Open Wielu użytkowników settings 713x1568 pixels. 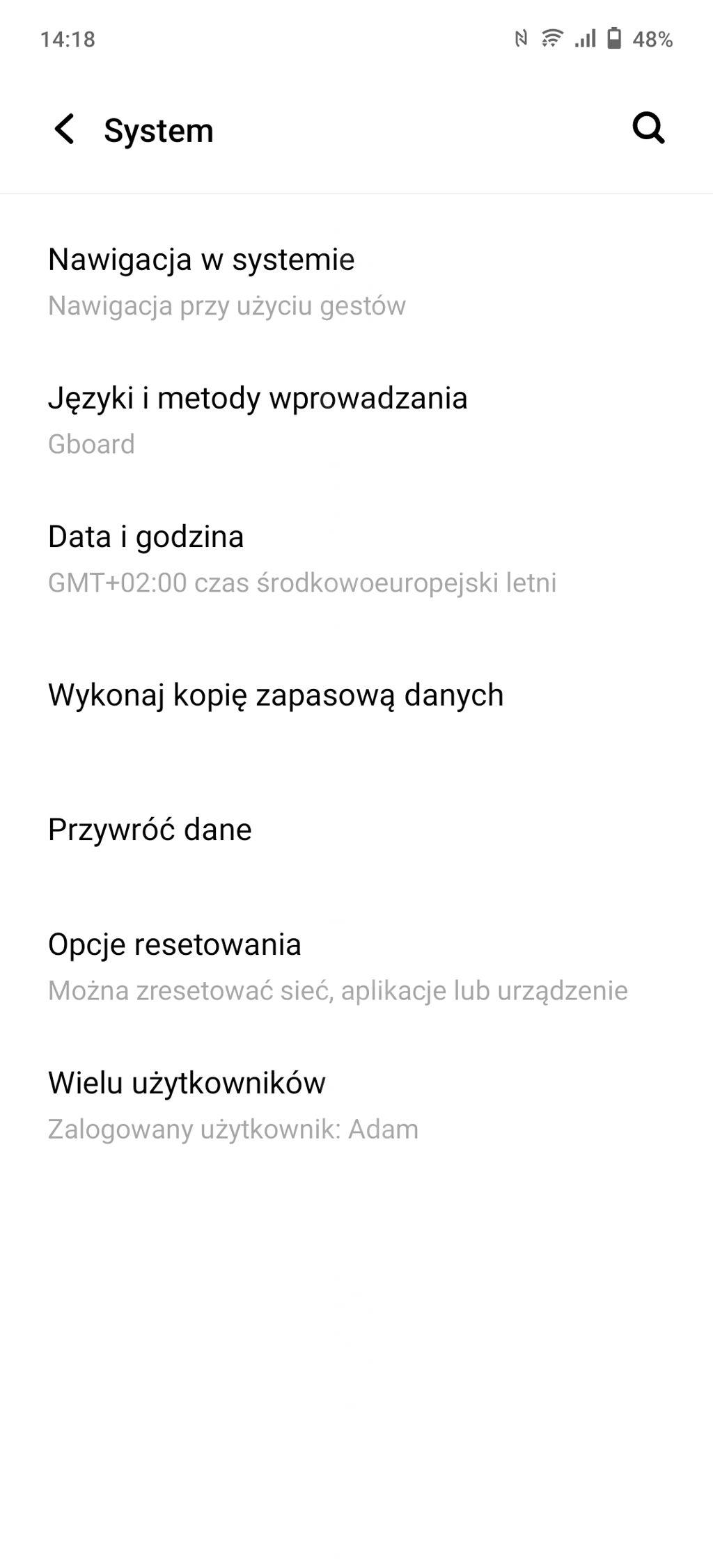coord(356,1104)
